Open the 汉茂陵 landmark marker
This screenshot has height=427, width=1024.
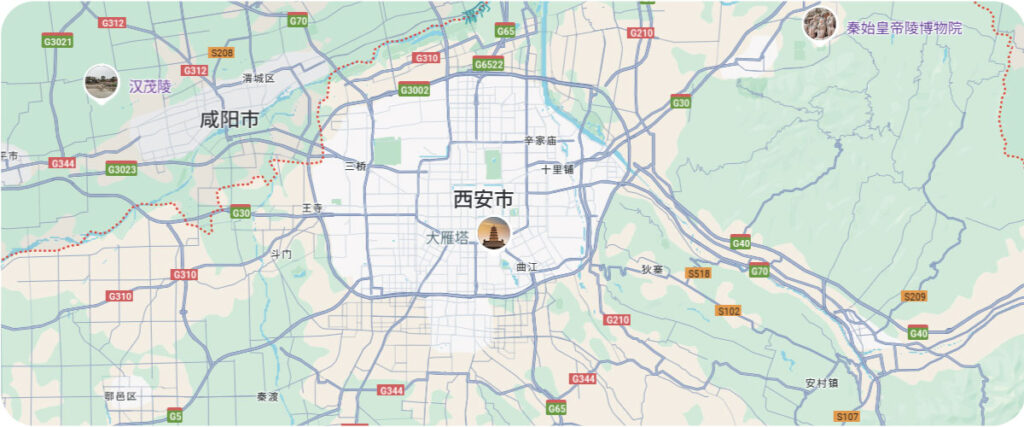(x=101, y=82)
